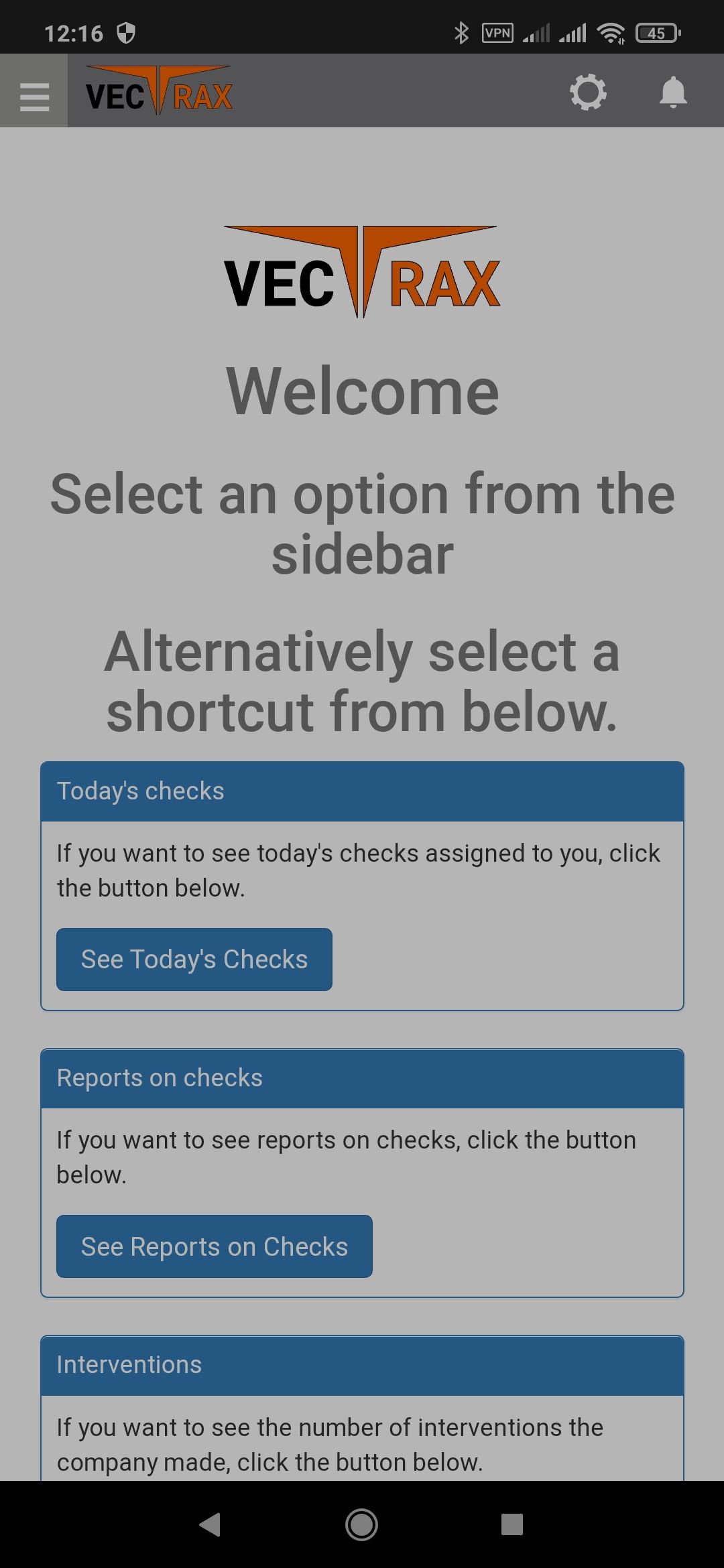
Task: Go to the system home screen
Action: pyautogui.click(x=361, y=1524)
